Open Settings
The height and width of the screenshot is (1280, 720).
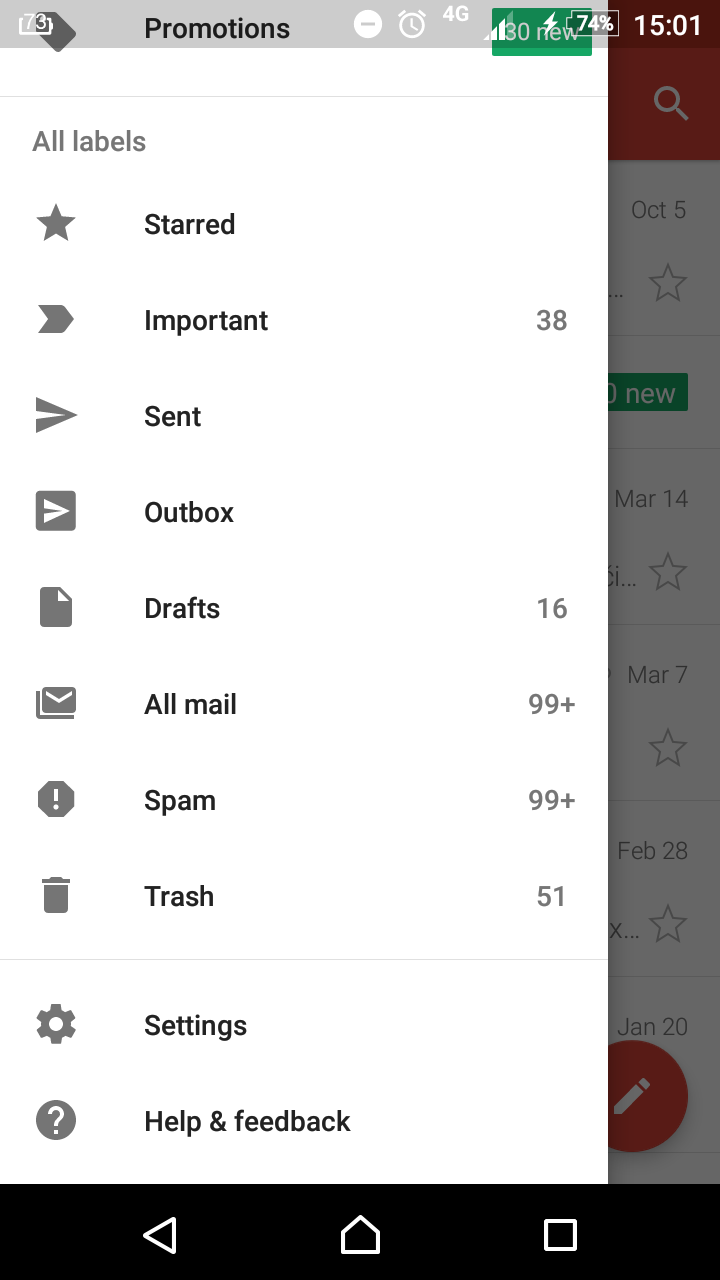[304, 1025]
